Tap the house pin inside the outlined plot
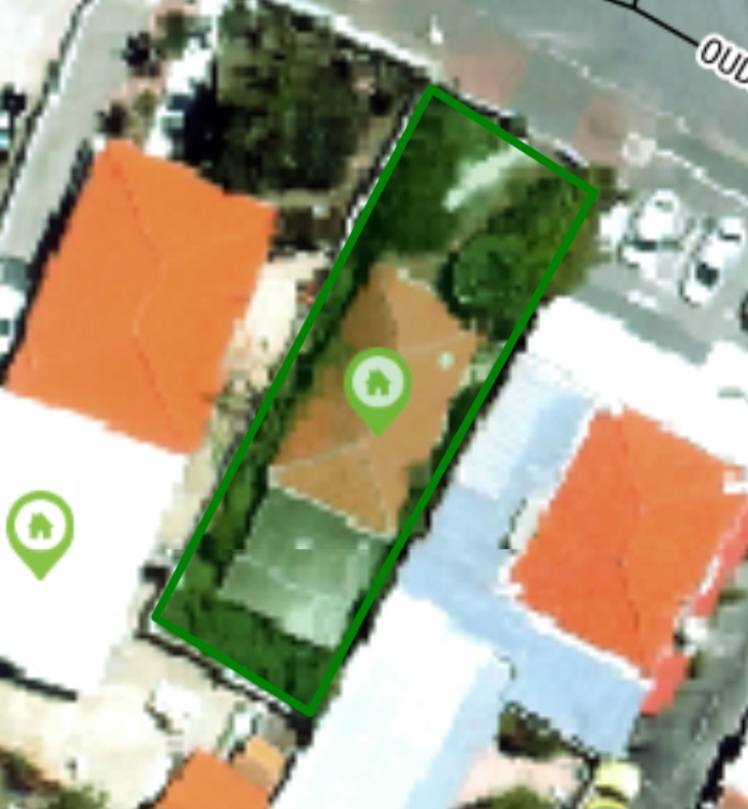The image size is (748, 809). pos(377,385)
